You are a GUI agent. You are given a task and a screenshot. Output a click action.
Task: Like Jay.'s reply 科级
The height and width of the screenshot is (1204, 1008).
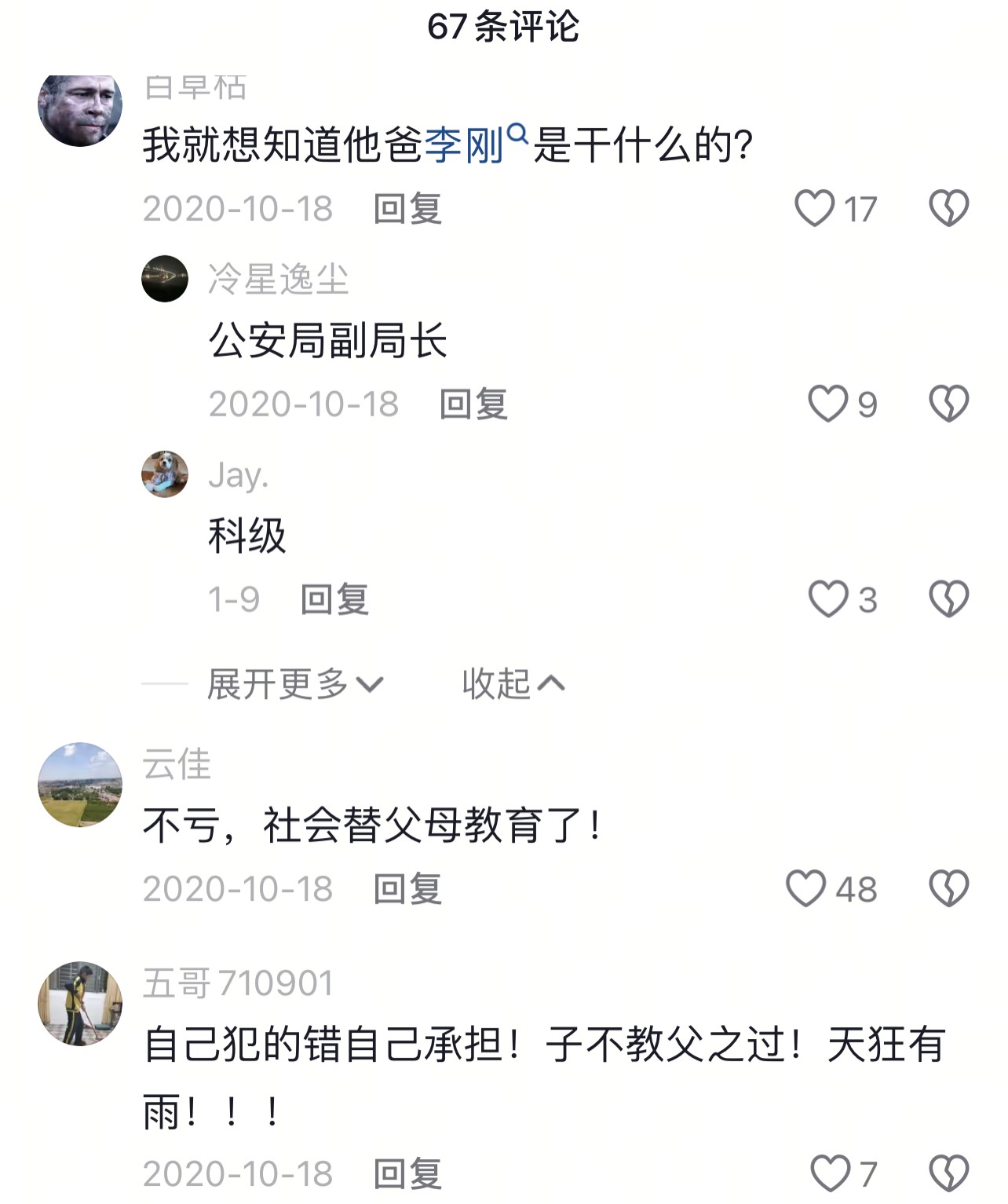(x=828, y=599)
